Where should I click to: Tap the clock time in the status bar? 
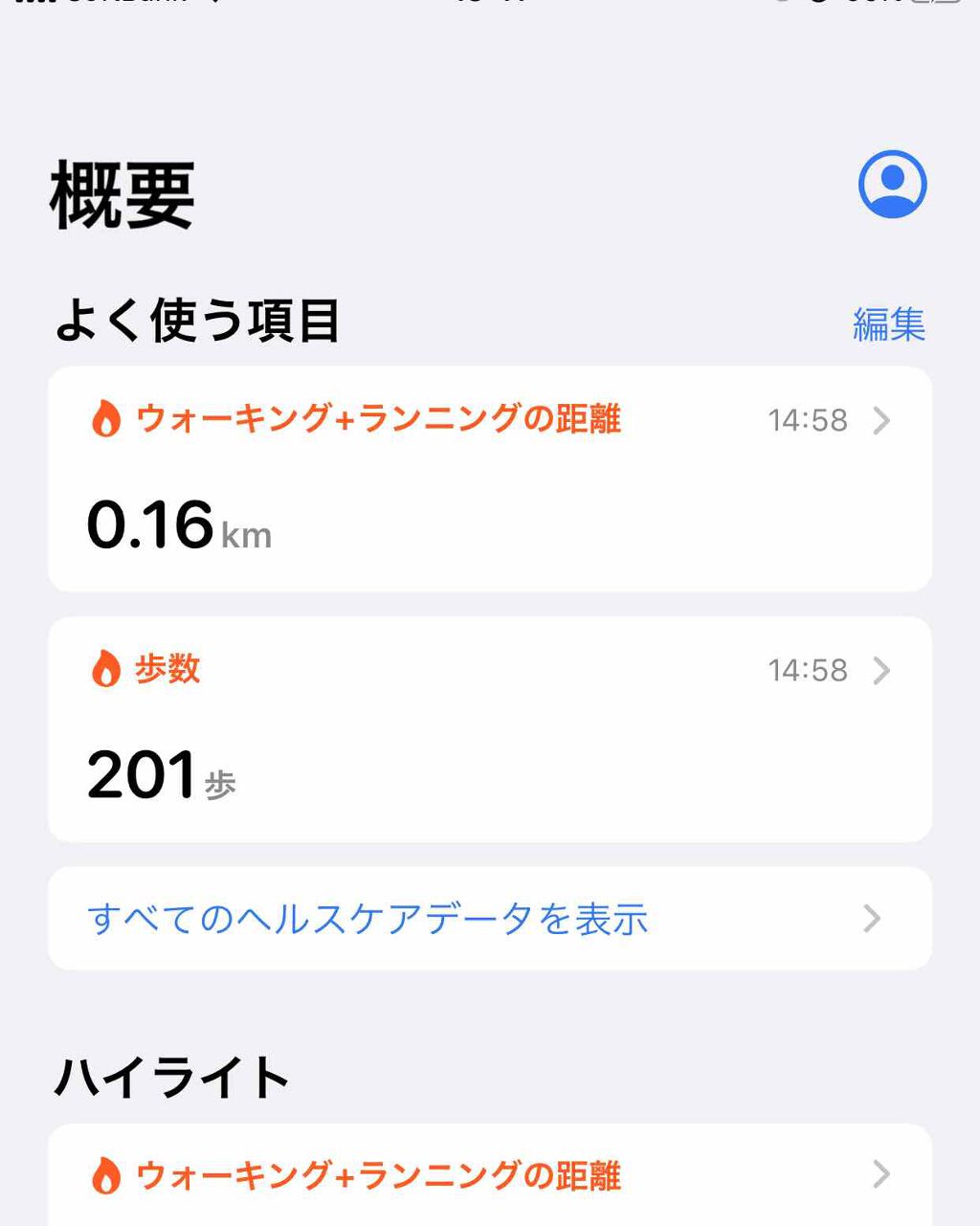pyautogui.click(x=490, y=5)
